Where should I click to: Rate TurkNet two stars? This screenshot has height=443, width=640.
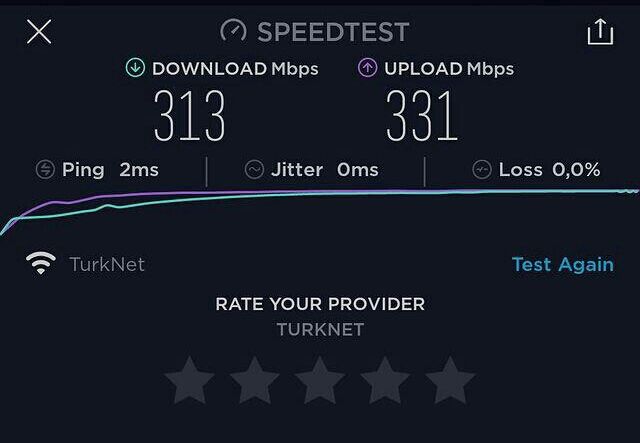pos(255,381)
